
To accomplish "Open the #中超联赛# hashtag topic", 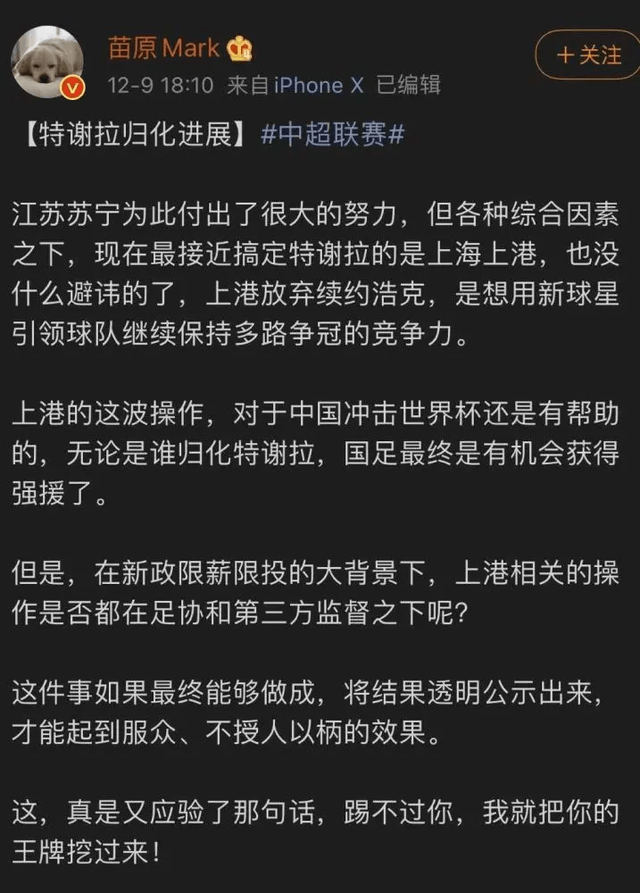I will tap(332, 135).
